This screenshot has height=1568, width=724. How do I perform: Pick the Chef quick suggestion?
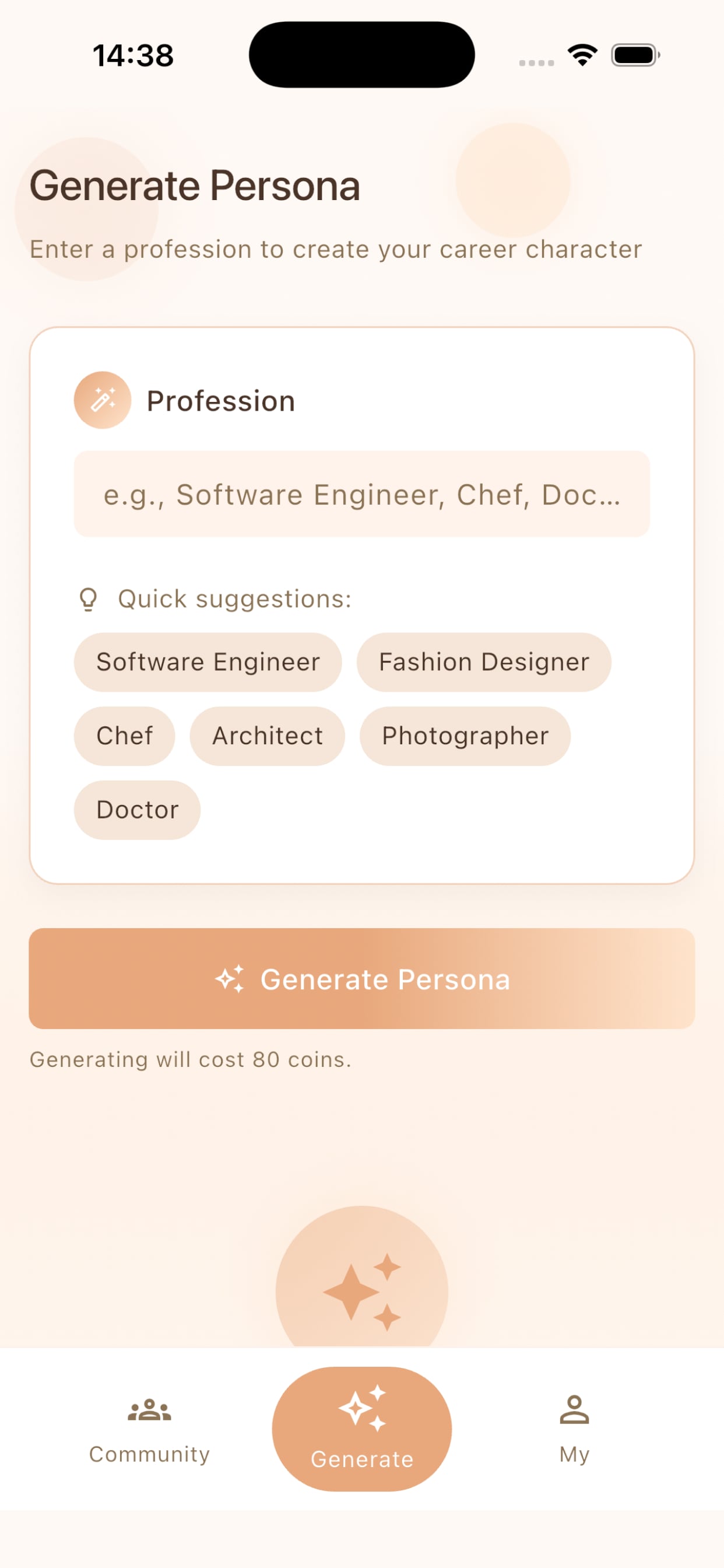click(x=124, y=736)
